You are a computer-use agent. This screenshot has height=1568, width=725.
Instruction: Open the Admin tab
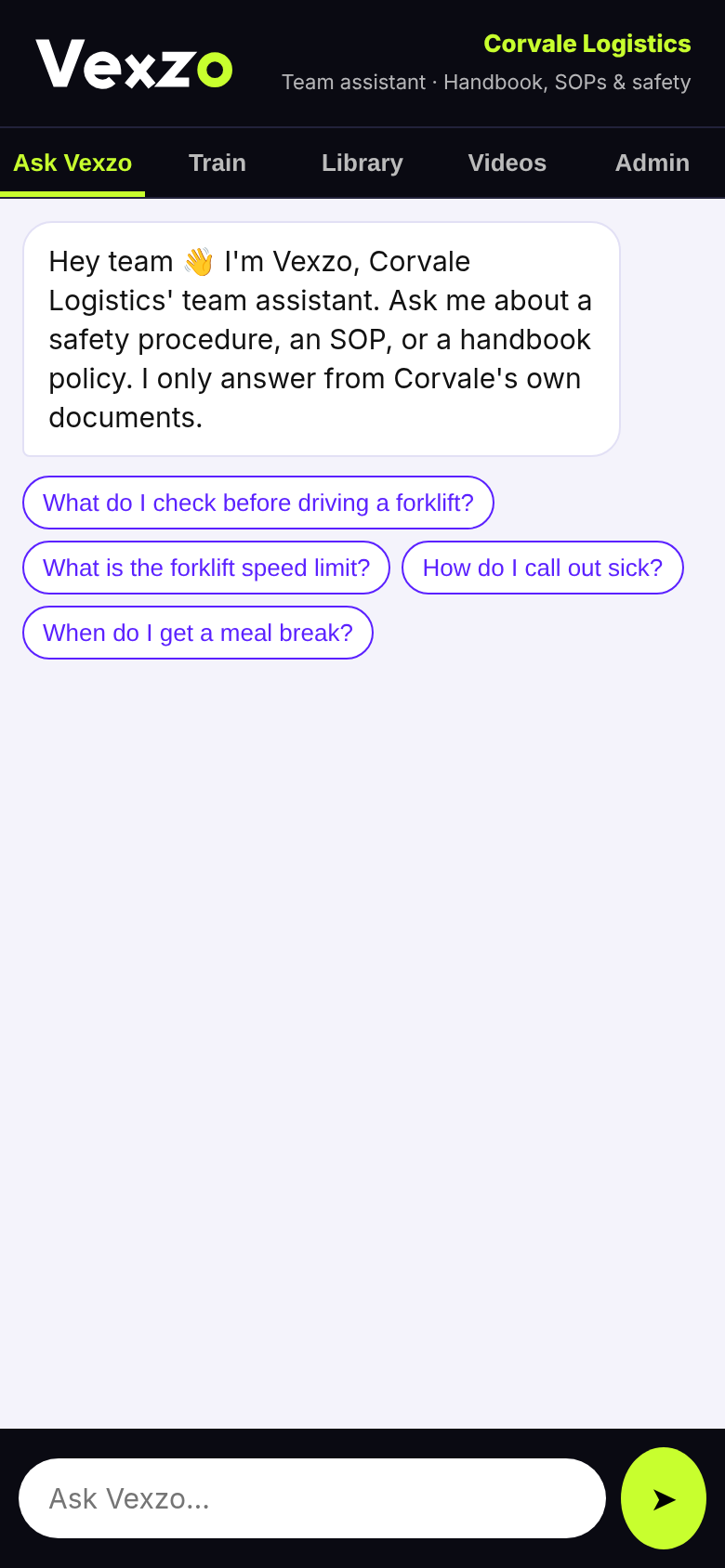[x=652, y=163]
